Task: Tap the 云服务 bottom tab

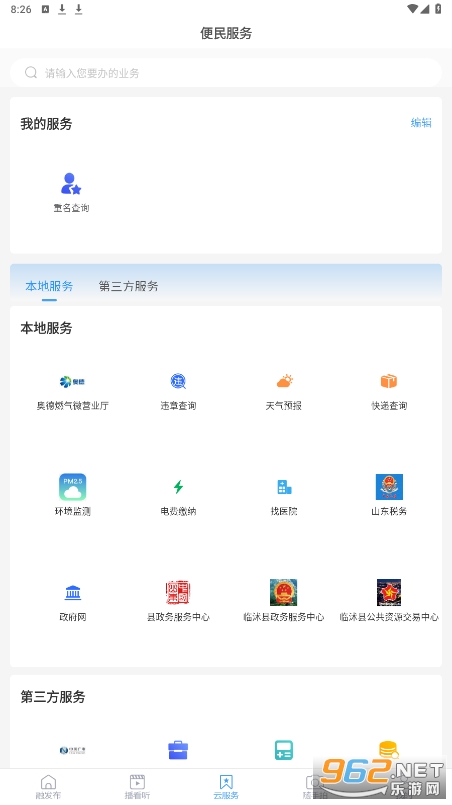Action: 226,787
